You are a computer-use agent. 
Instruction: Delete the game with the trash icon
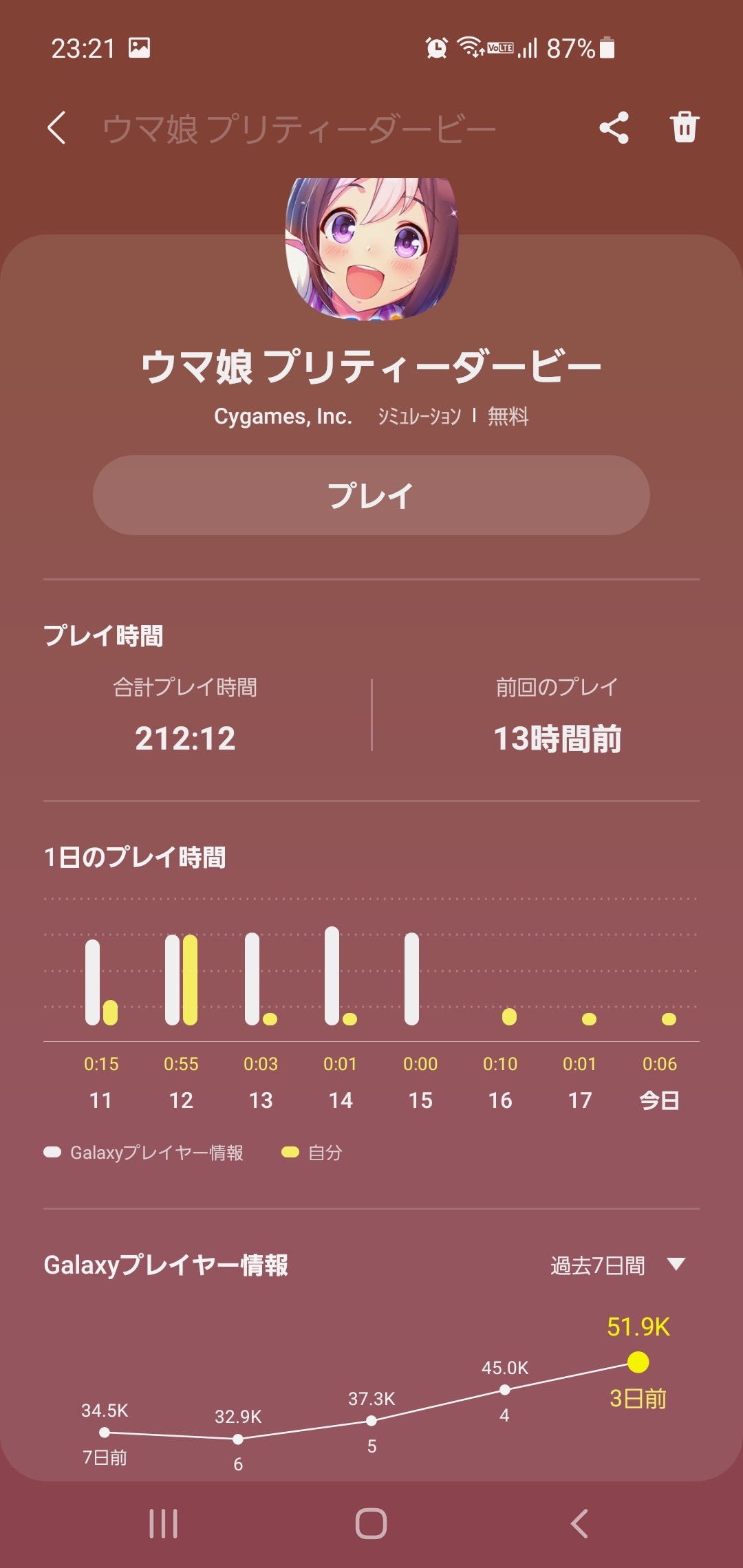coord(685,127)
